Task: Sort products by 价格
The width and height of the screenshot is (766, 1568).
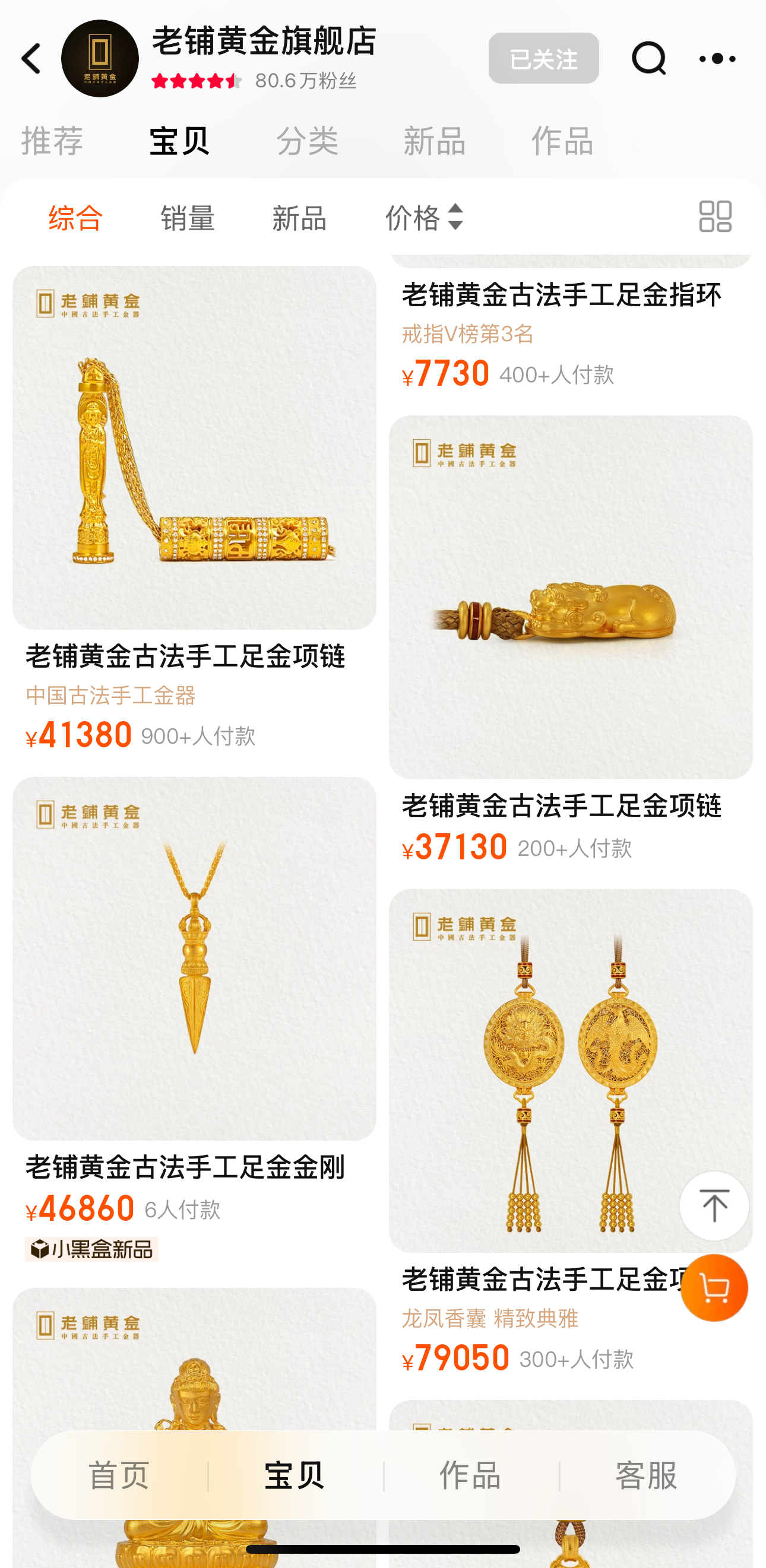Action: (425, 218)
